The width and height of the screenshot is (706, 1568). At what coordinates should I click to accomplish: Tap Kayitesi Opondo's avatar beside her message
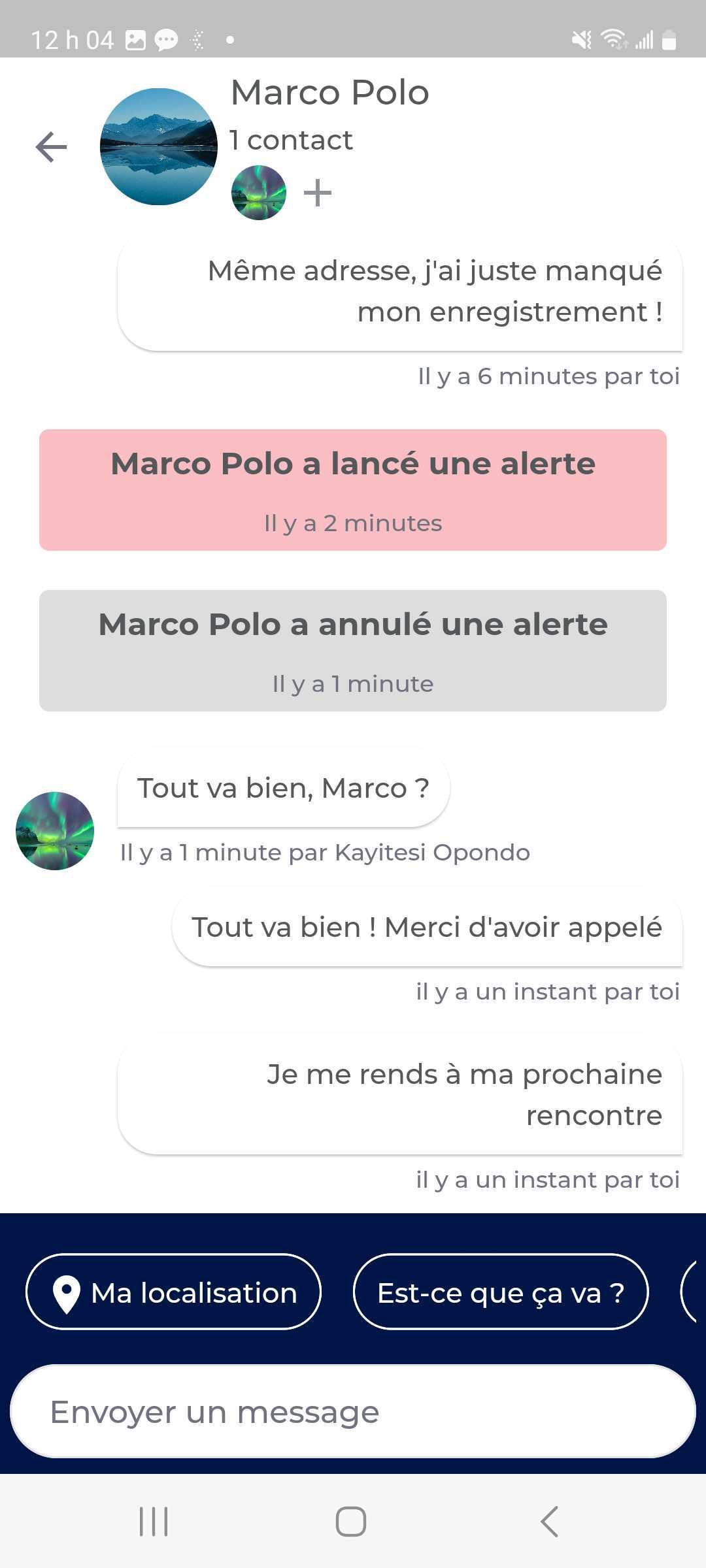tap(55, 831)
